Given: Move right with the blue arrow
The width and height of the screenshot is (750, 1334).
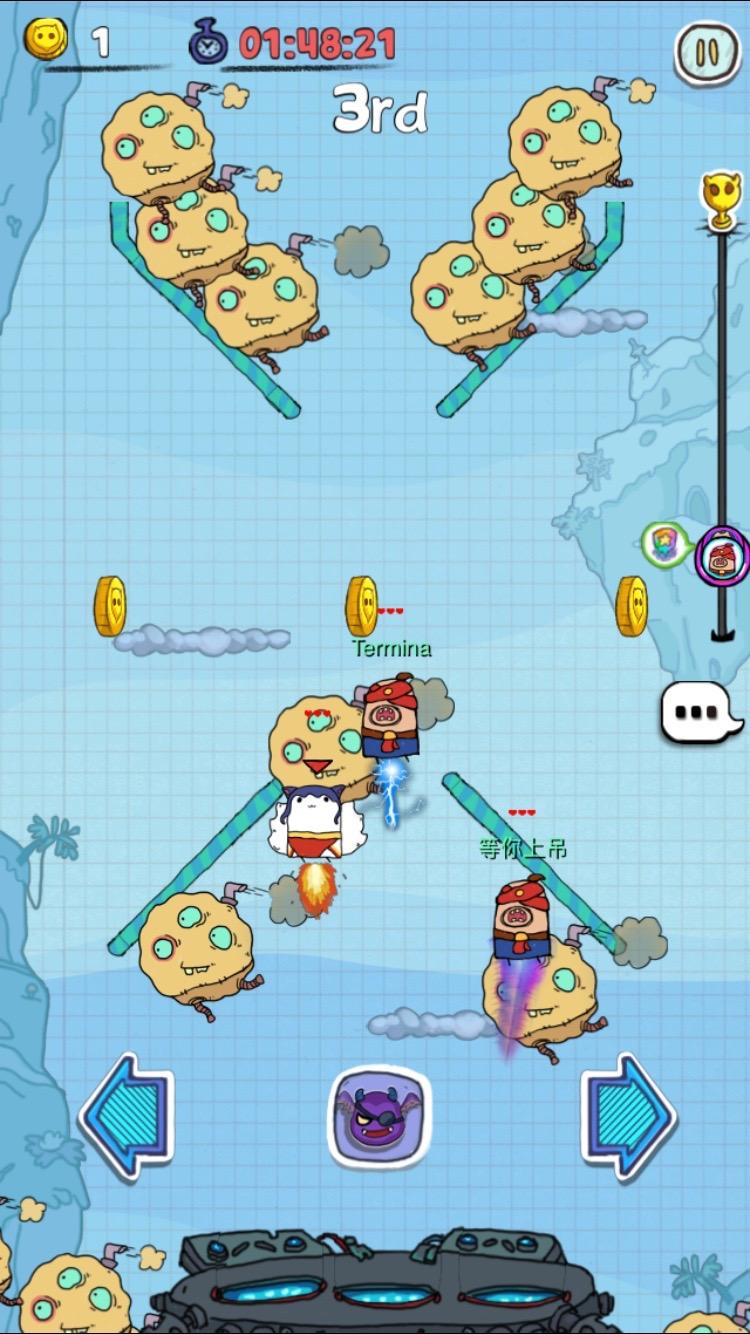Looking at the screenshot, I should click(629, 1117).
